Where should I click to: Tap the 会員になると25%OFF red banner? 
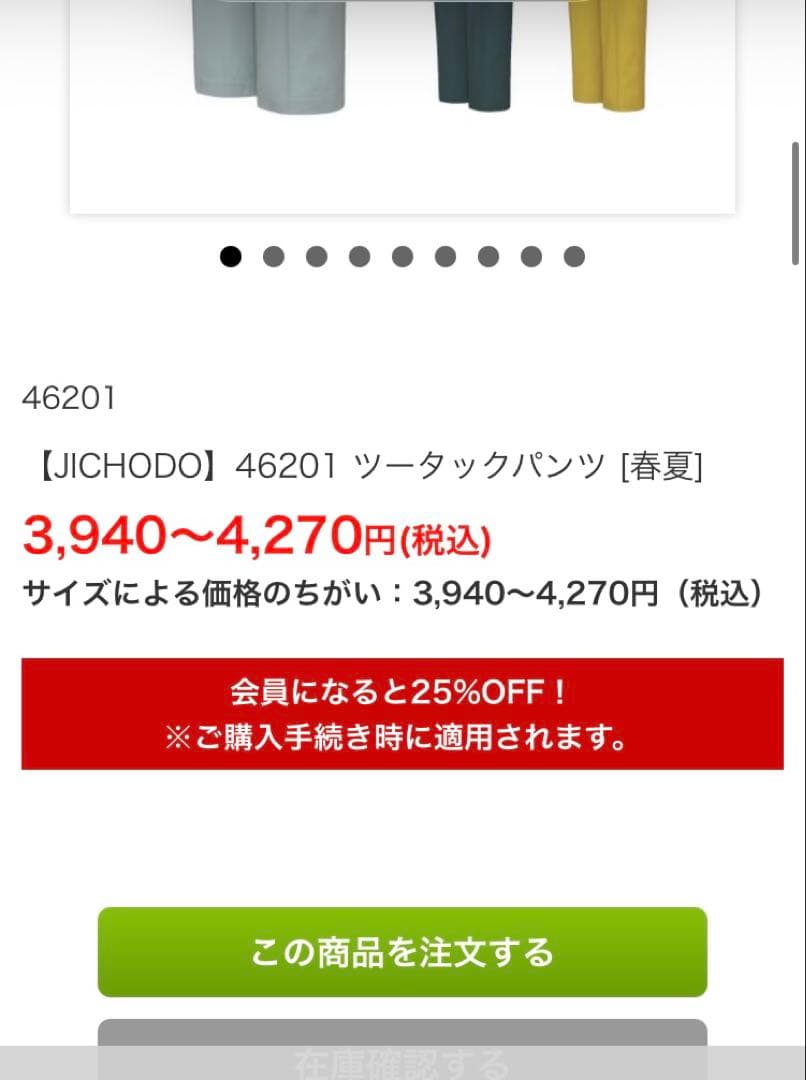pos(402,714)
